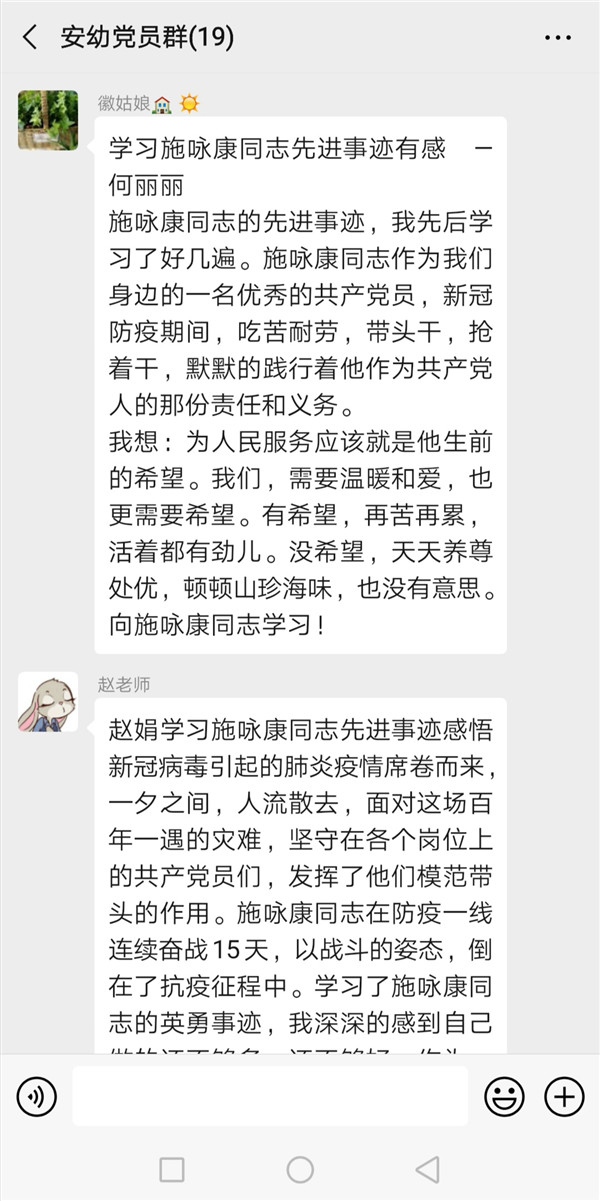Tap the system back triangle
The width and height of the screenshot is (600, 1201).
(428, 1169)
